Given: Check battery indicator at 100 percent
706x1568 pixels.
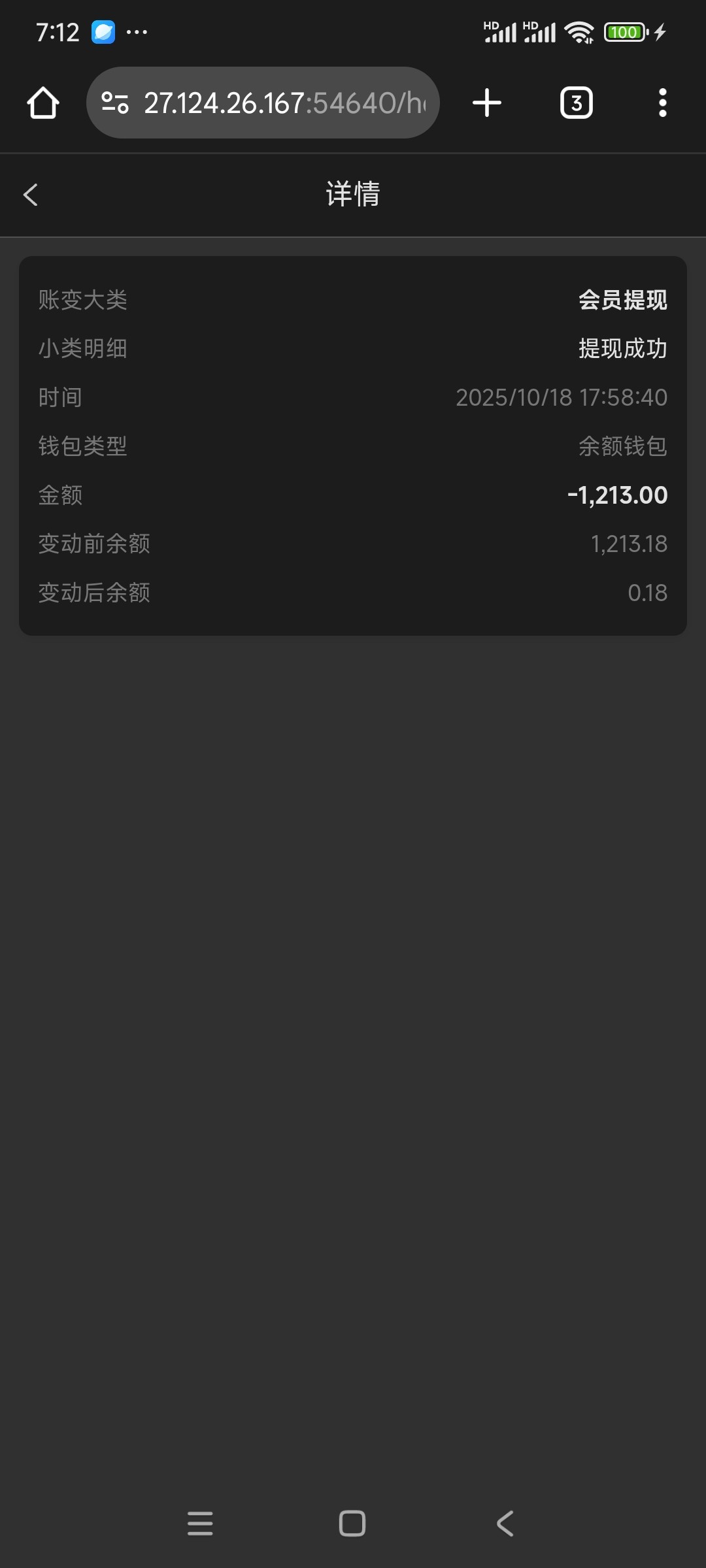Looking at the screenshot, I should (x=626, y=31).
